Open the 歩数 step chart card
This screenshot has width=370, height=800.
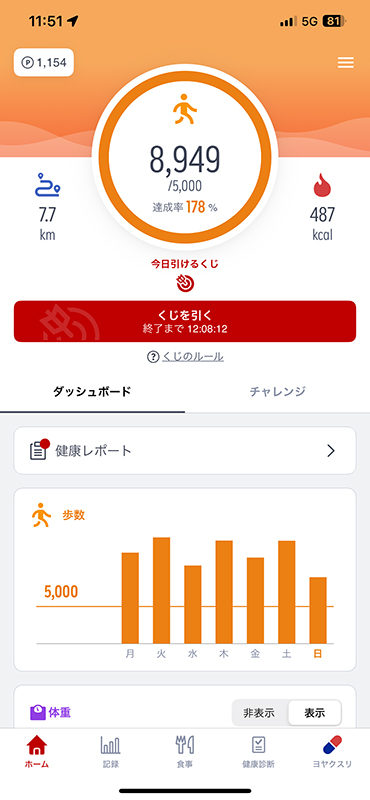click(185, 580)
